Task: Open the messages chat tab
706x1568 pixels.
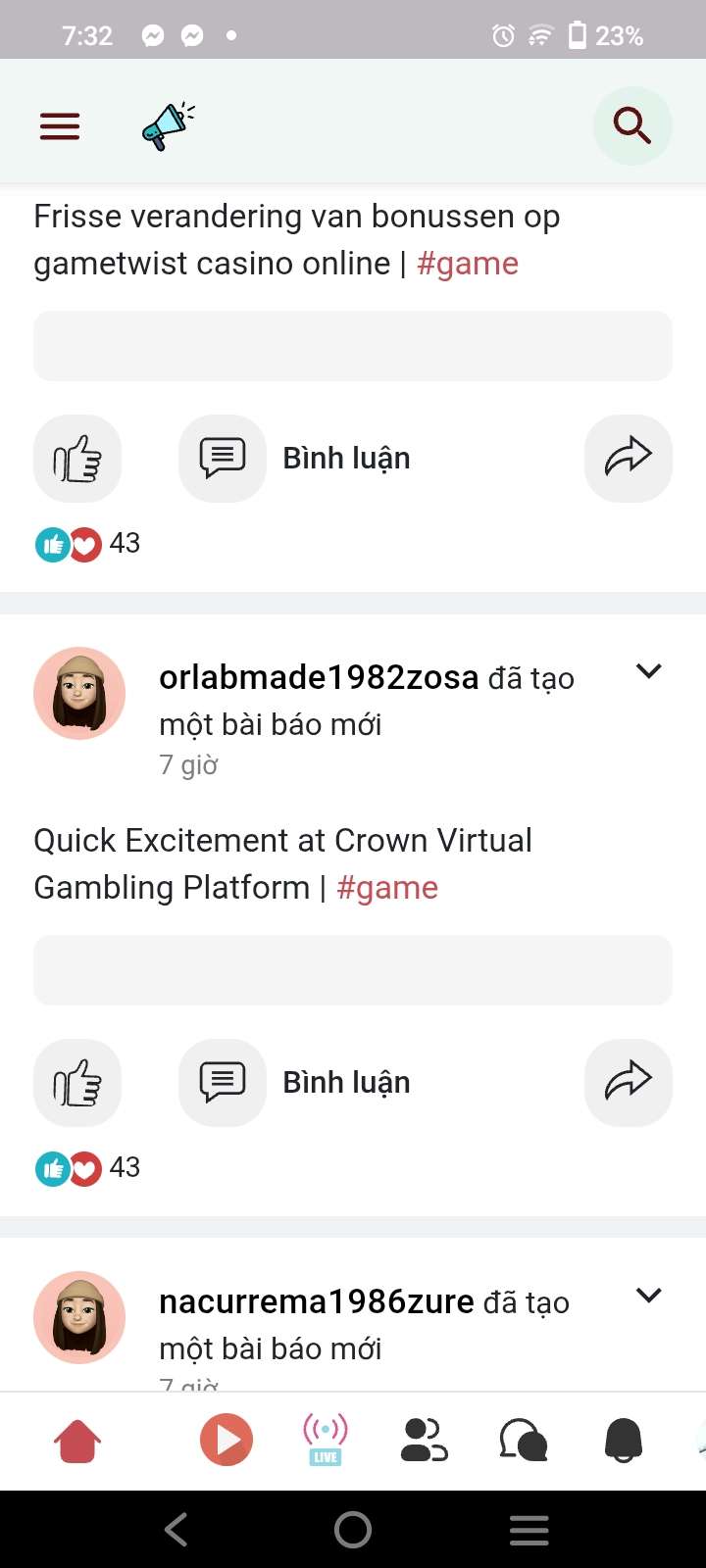Action: pyautogui.click(x=523, y=1441)
